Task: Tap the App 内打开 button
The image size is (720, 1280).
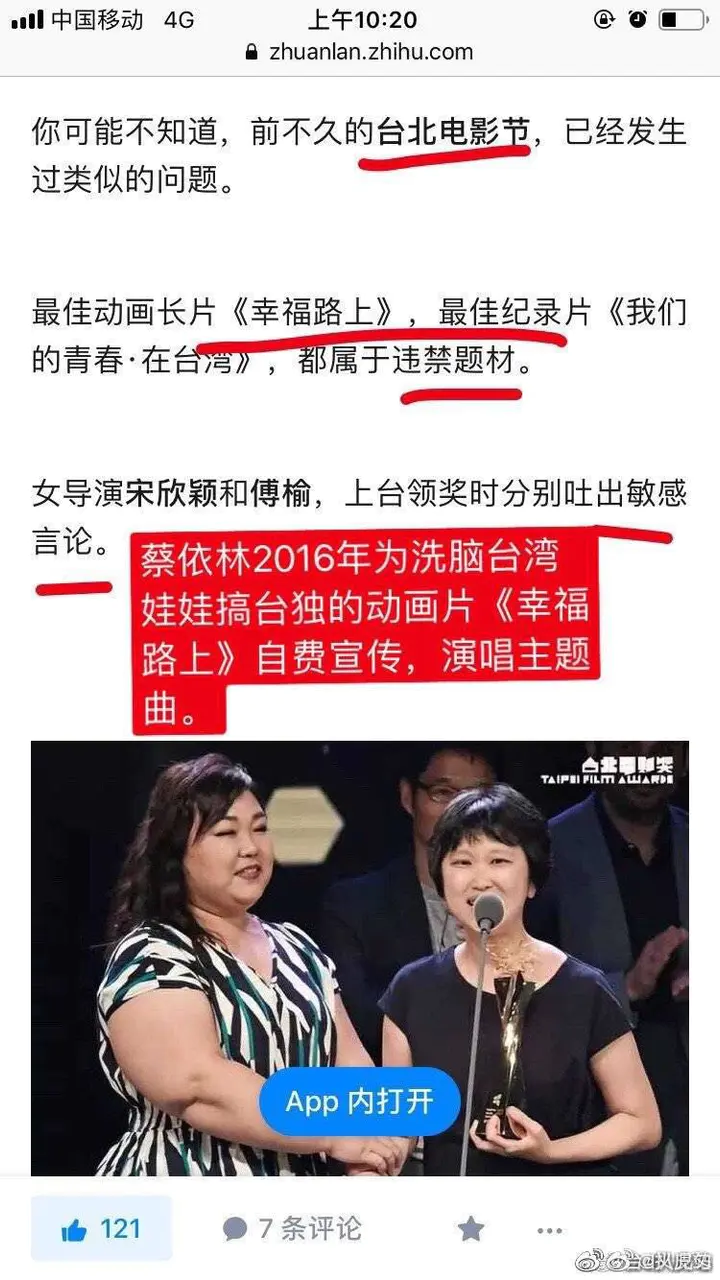Action: [x=360, y=1101]
